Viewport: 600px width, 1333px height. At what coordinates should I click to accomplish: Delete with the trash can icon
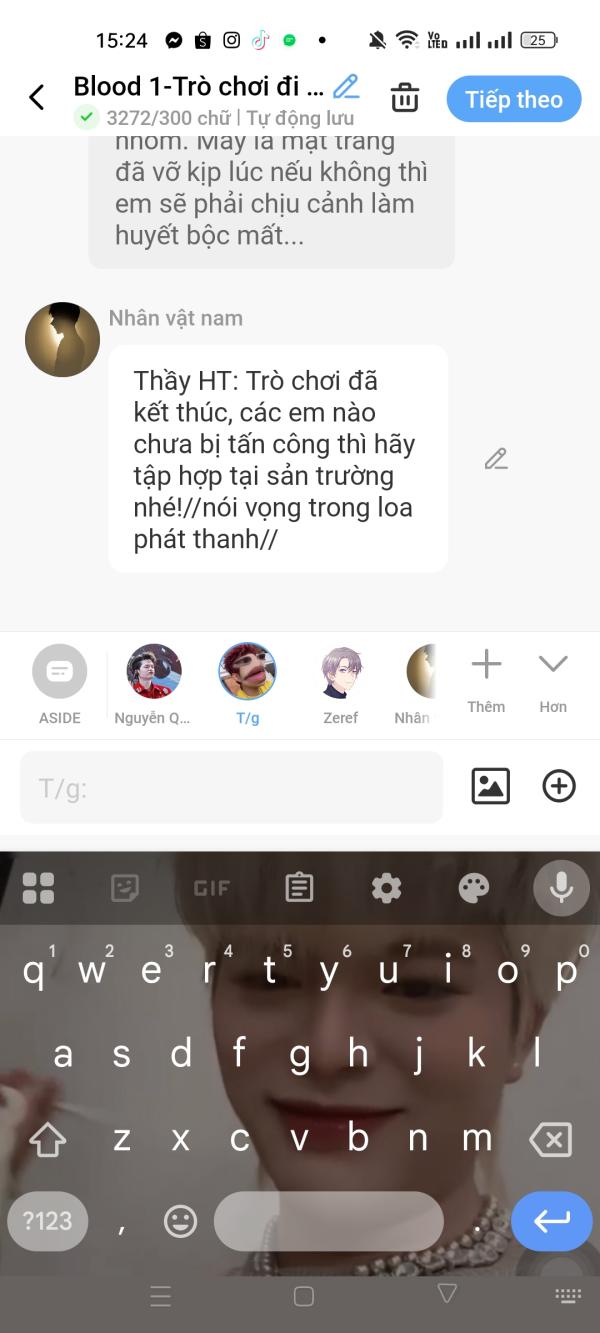pos(404,99)
